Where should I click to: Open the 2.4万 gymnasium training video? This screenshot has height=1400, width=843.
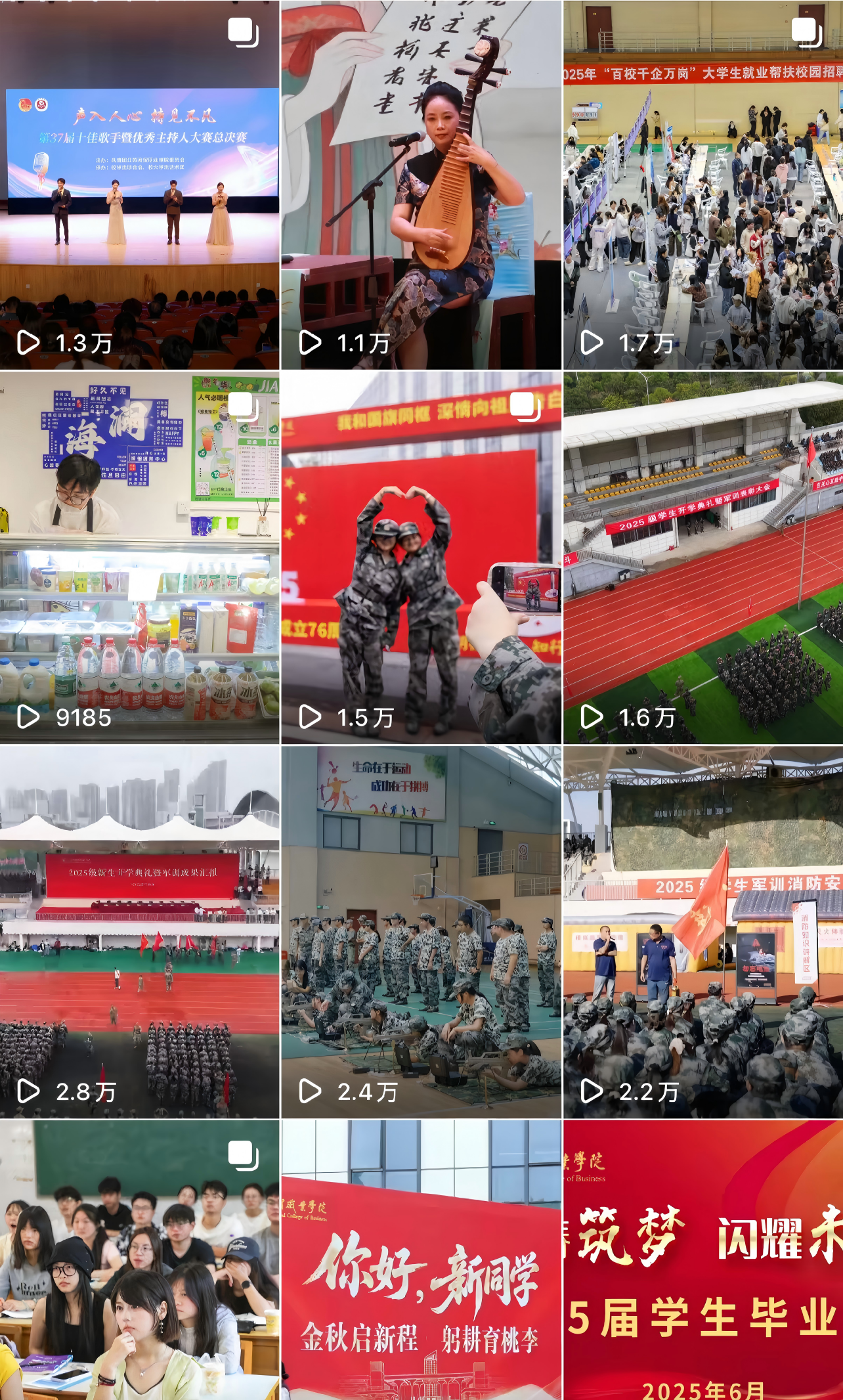click(x=421, y=932)
